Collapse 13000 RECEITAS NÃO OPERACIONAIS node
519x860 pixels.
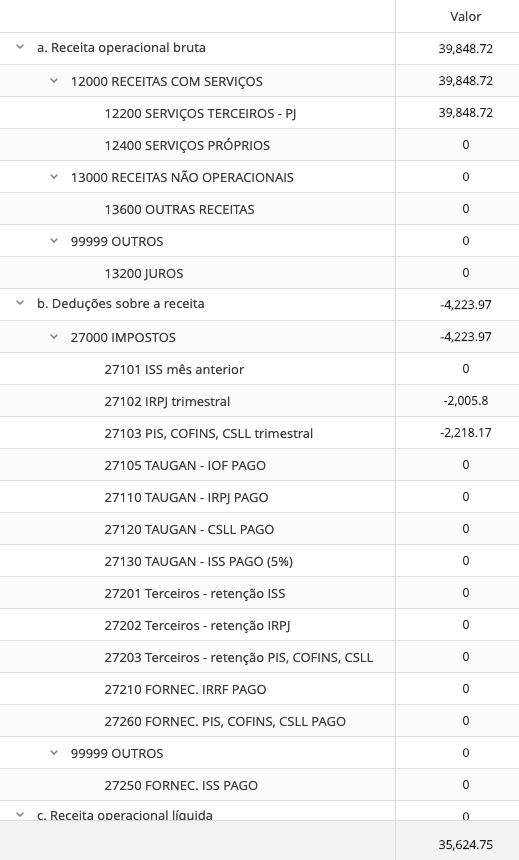click(x=54, y=177)
